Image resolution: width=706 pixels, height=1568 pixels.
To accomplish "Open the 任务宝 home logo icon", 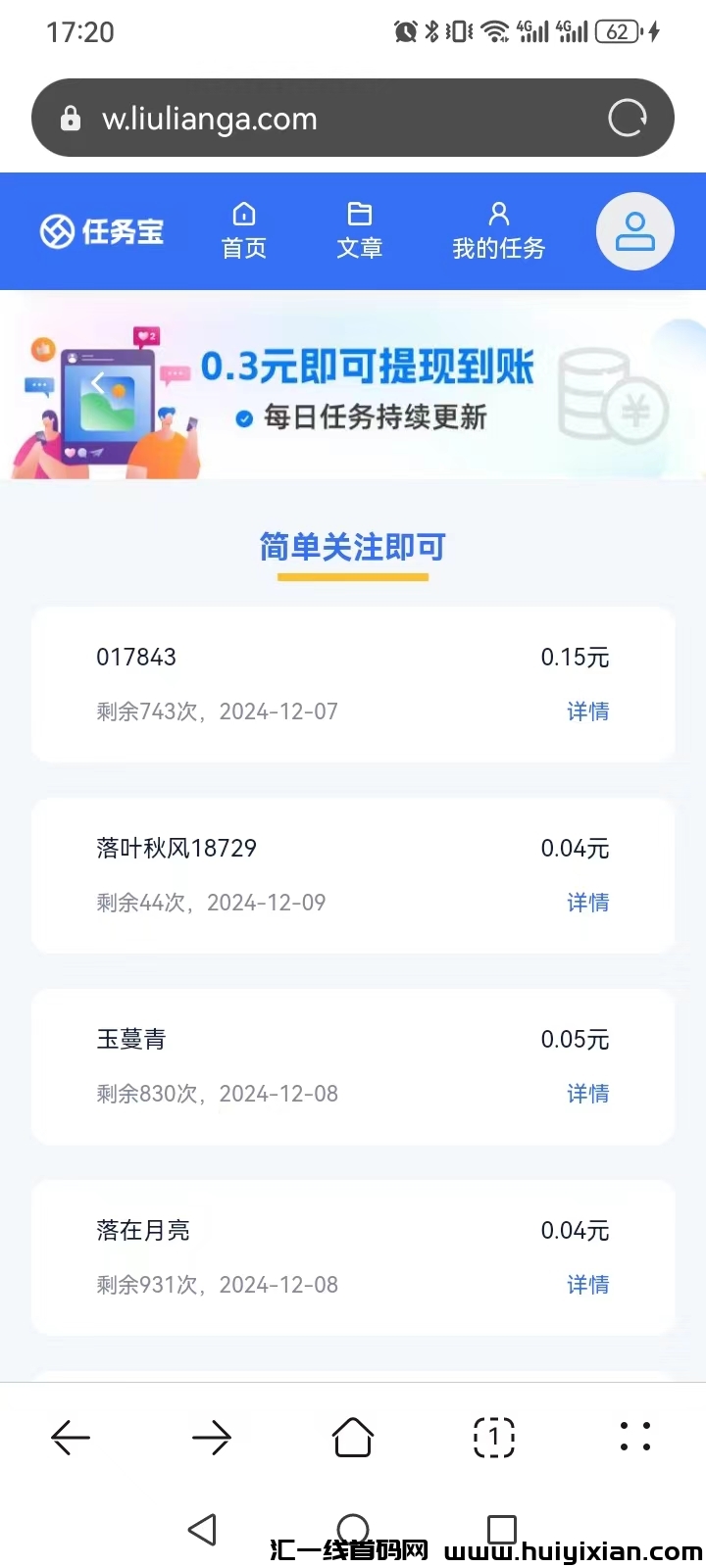I will coord(101,231).
